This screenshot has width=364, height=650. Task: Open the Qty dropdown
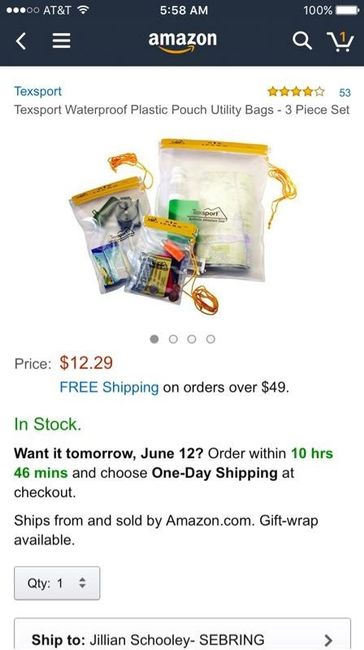tap(57, 583)
